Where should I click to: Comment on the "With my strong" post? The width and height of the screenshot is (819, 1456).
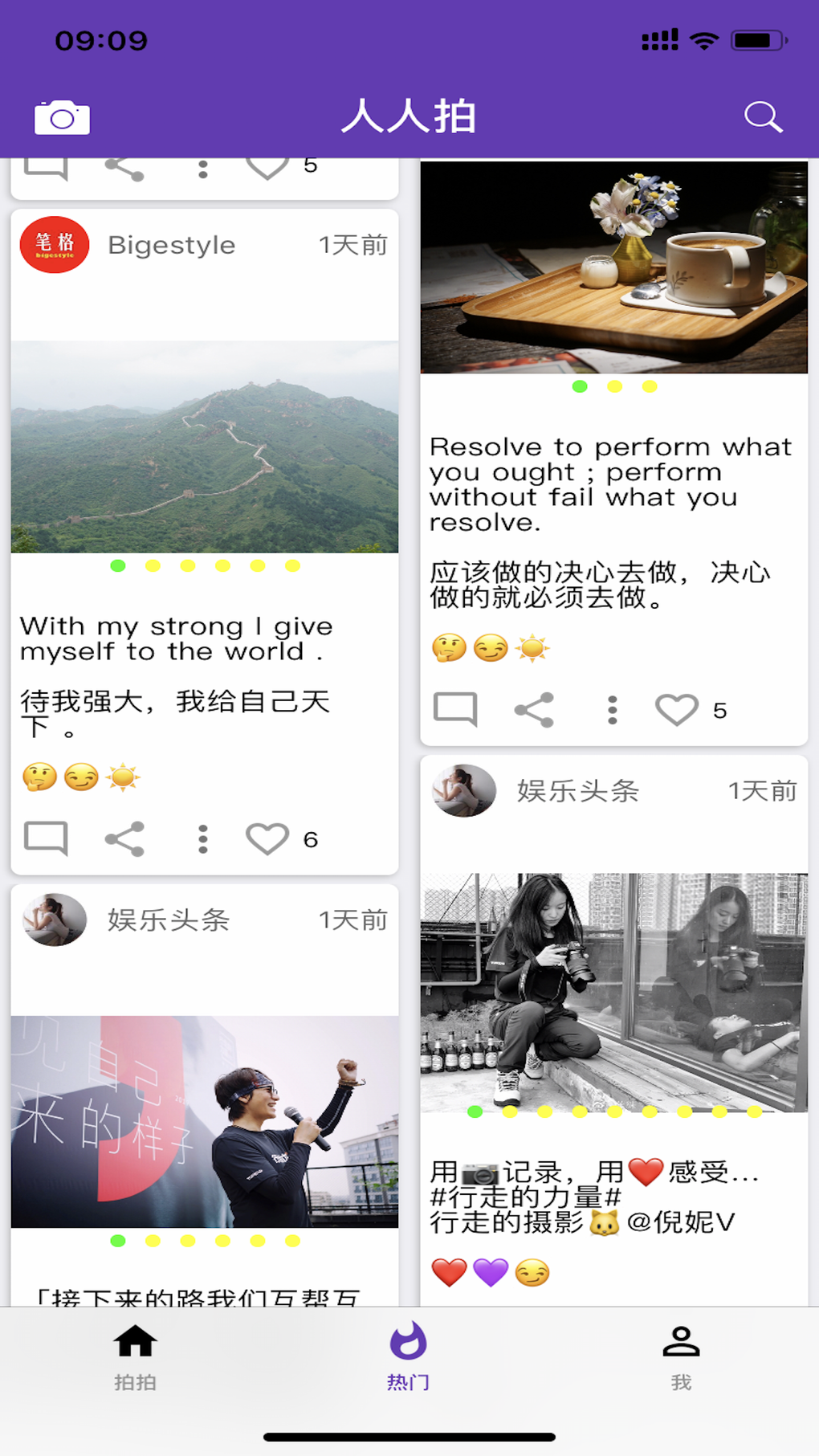coord(46,838)
